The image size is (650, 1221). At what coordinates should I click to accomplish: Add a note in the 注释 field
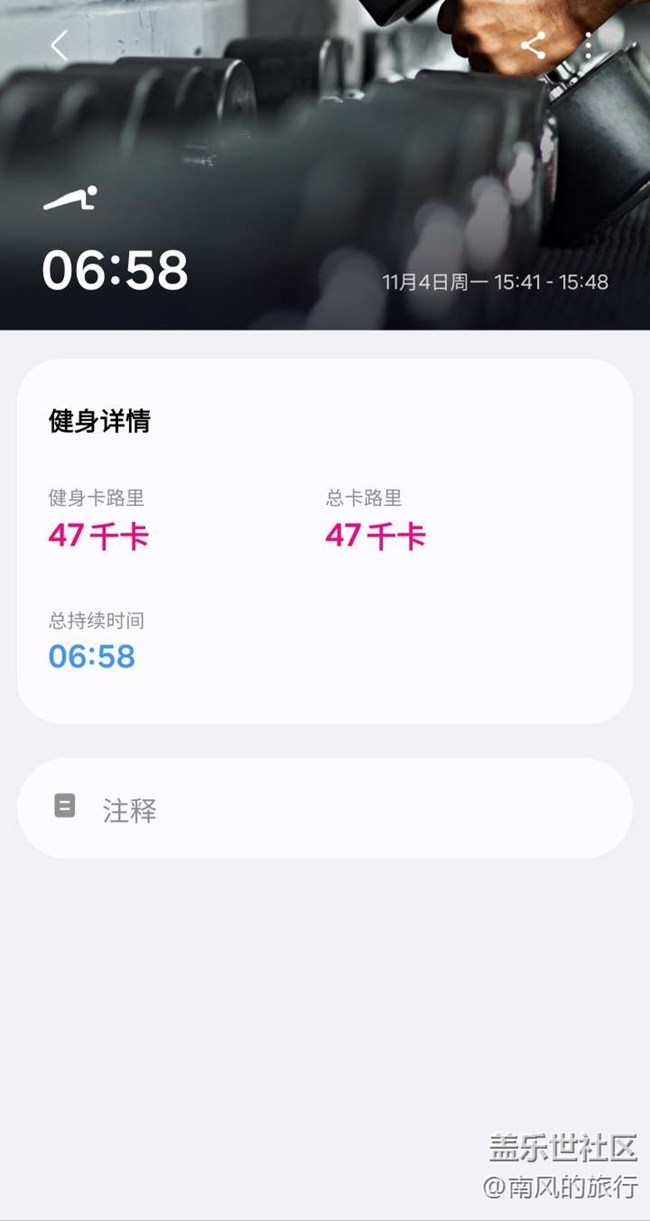325,808
